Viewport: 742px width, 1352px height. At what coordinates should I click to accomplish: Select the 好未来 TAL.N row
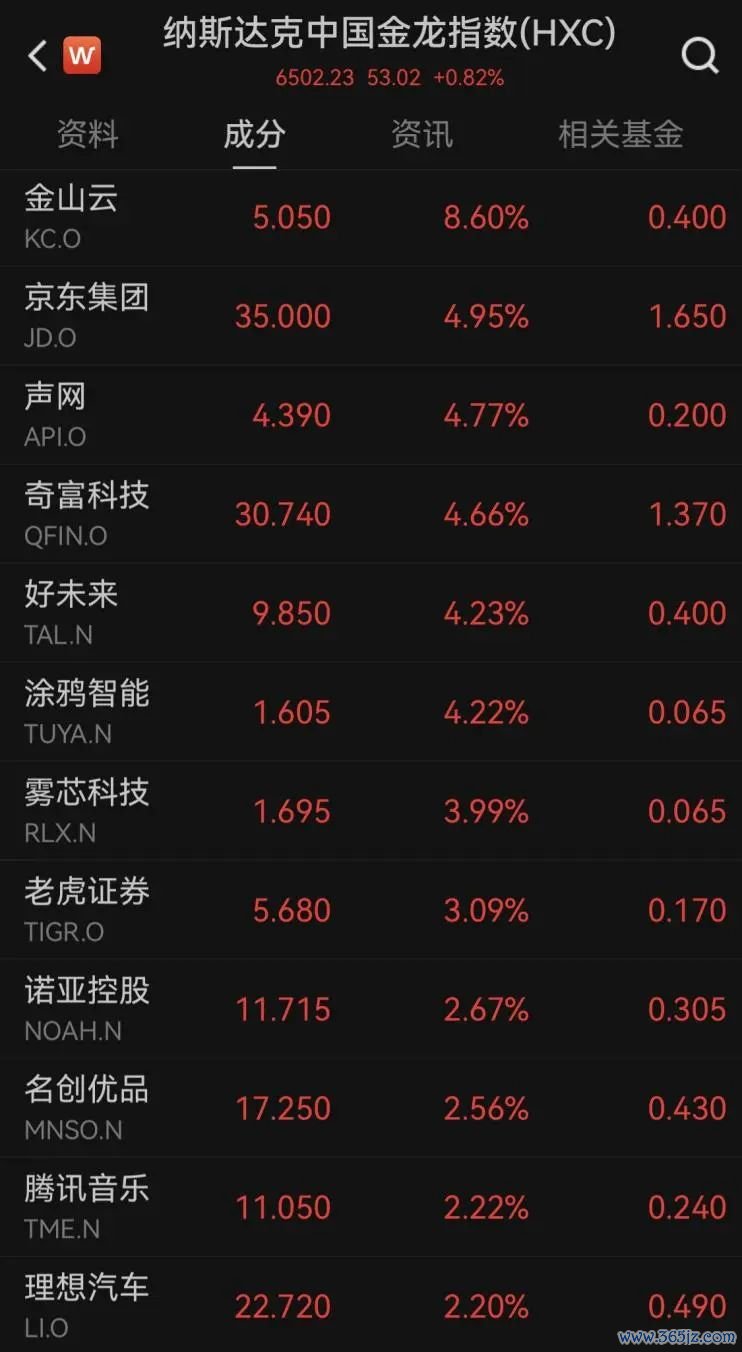[371, 613]
